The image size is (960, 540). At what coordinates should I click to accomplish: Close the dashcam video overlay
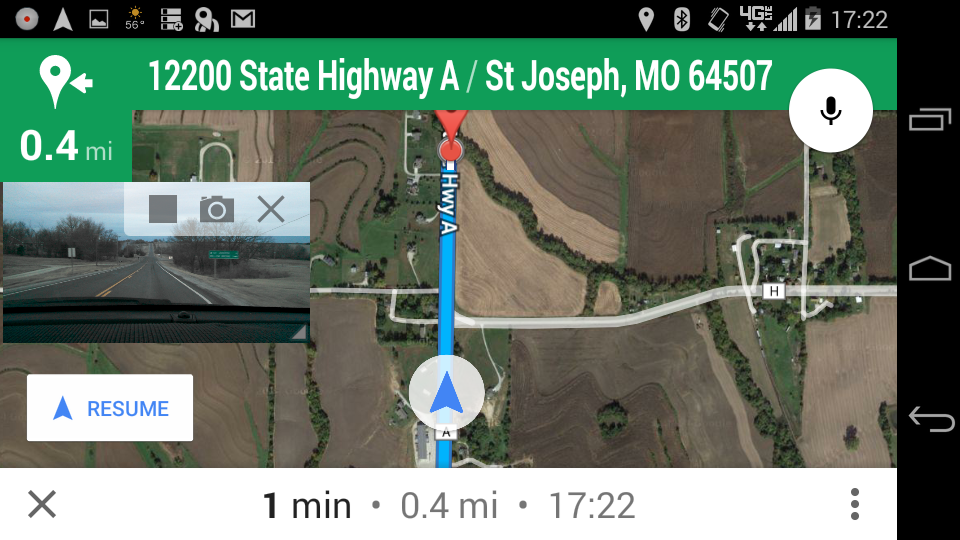pyautogui.click(x=270, y=209)
